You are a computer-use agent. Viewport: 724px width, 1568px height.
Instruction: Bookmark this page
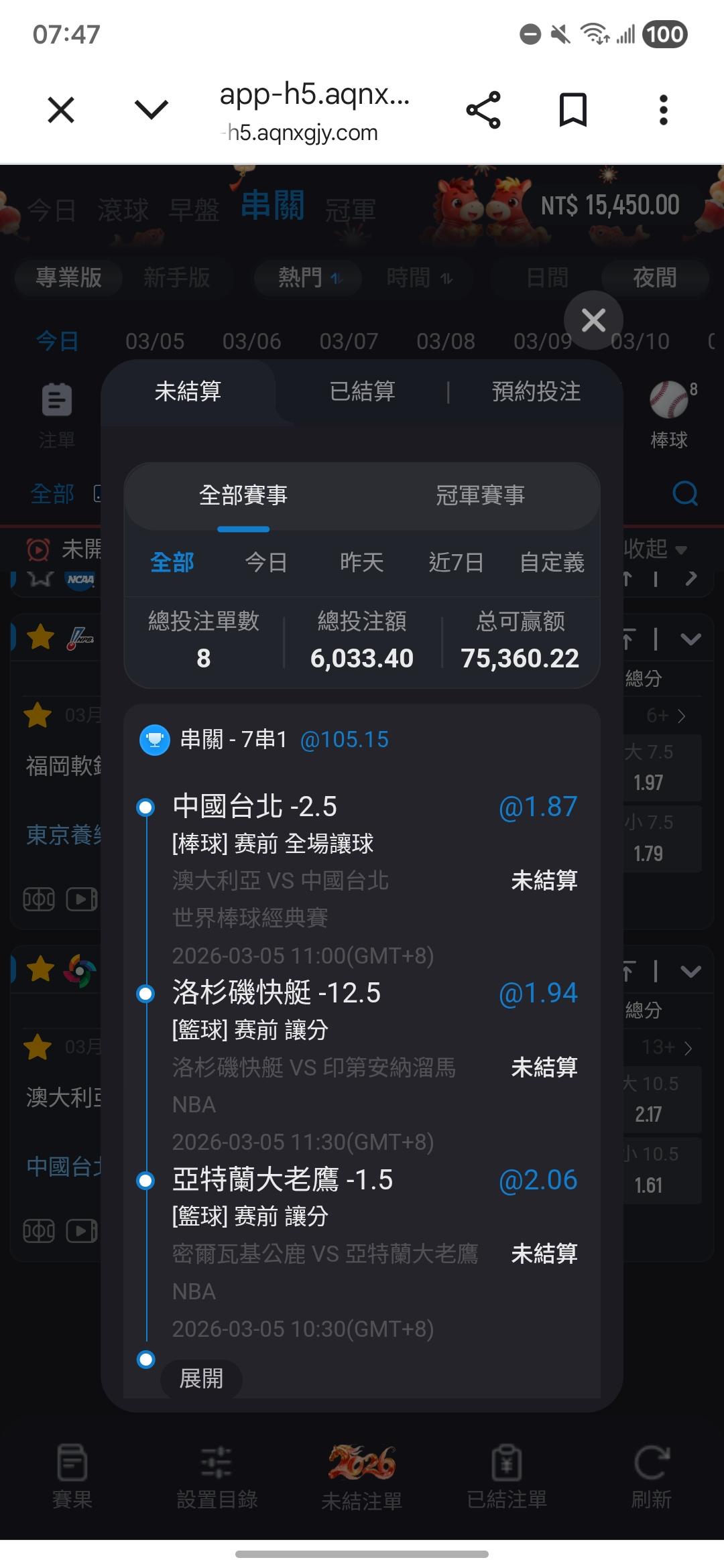(573, 110)
